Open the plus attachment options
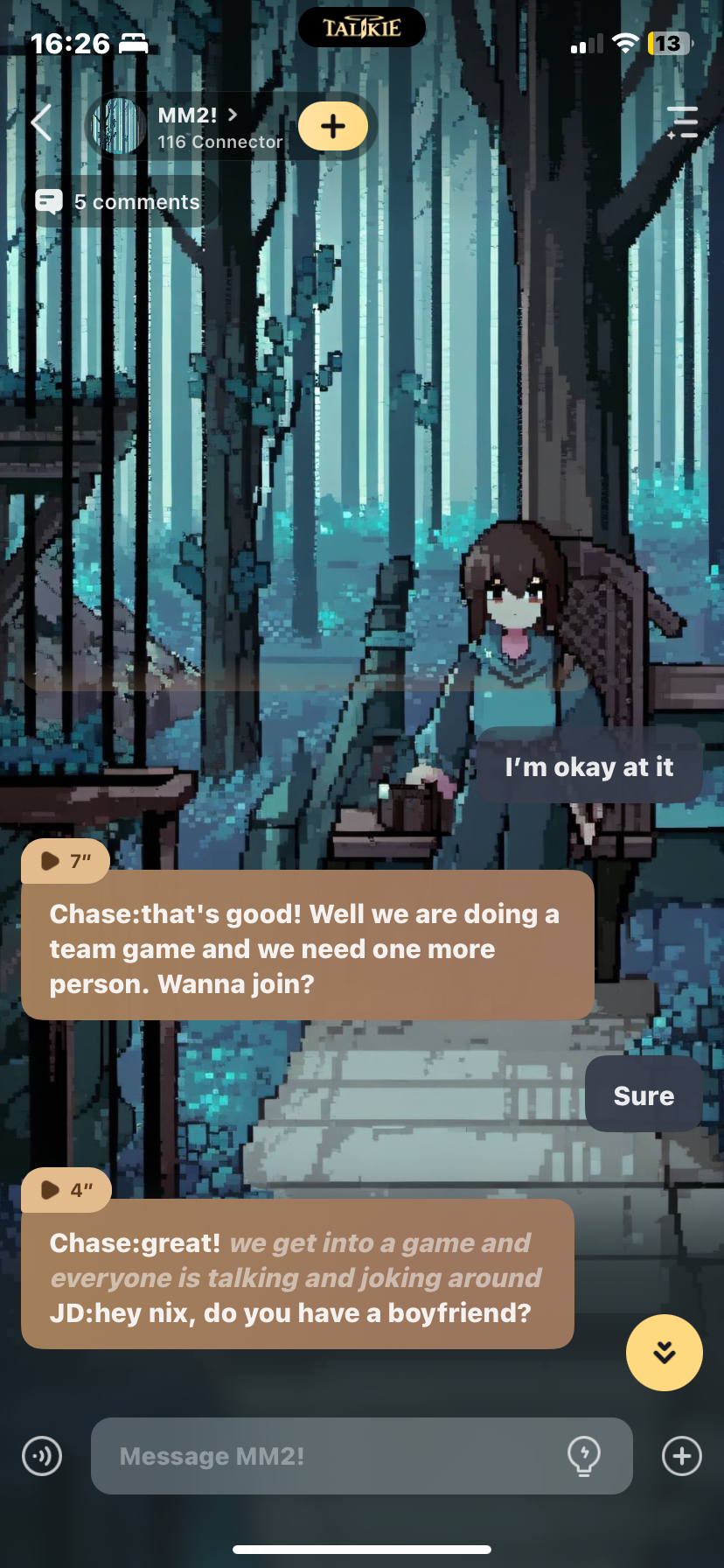 click(x=682, y=1457)
